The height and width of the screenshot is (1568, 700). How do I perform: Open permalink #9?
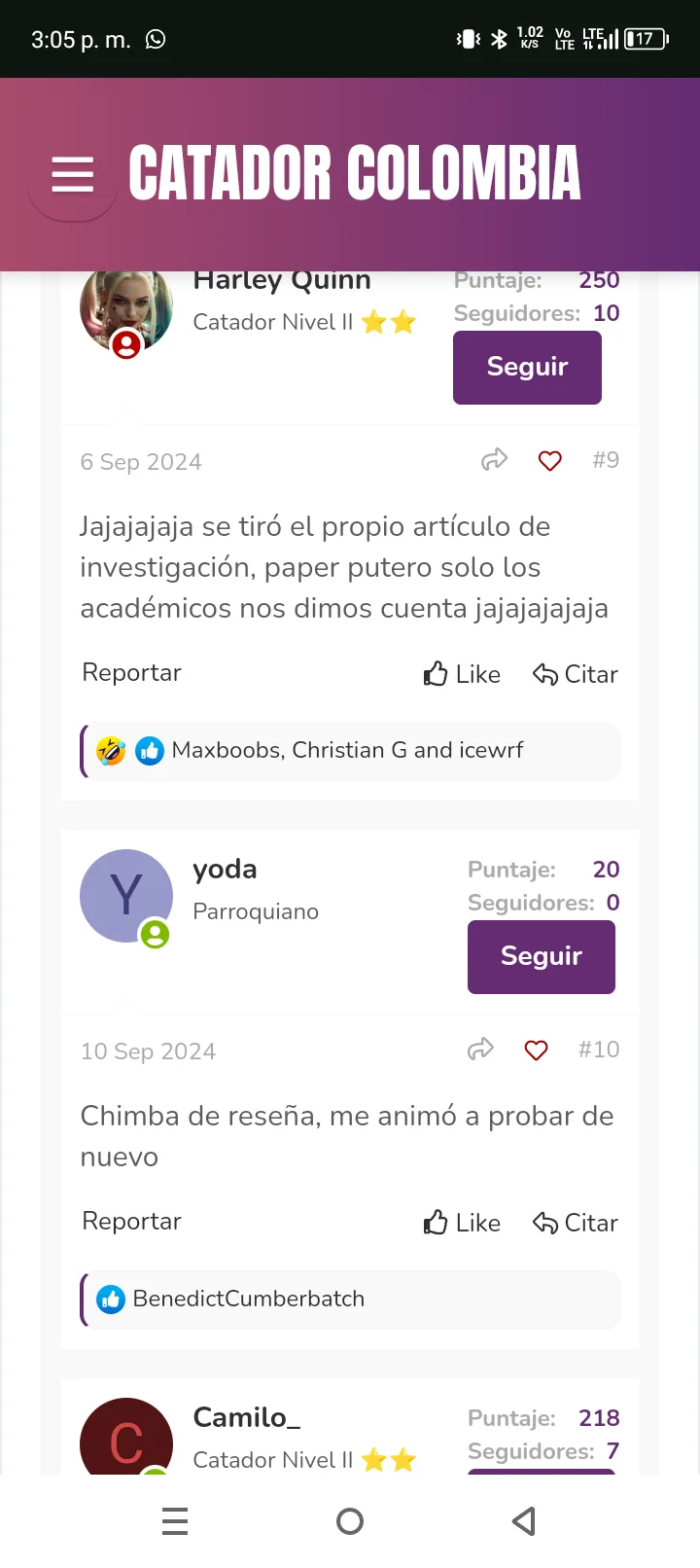pos(606,460)
